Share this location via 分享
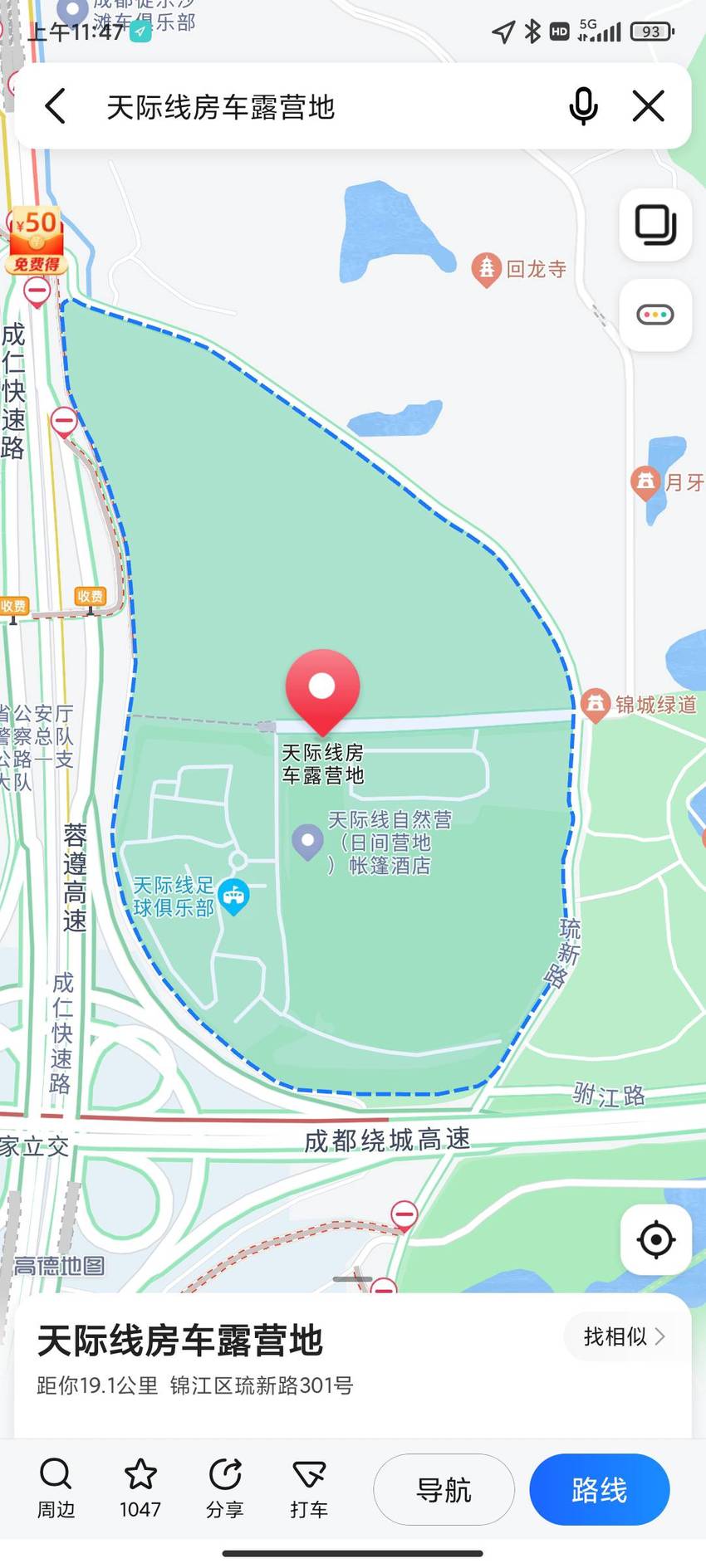 224,1488
